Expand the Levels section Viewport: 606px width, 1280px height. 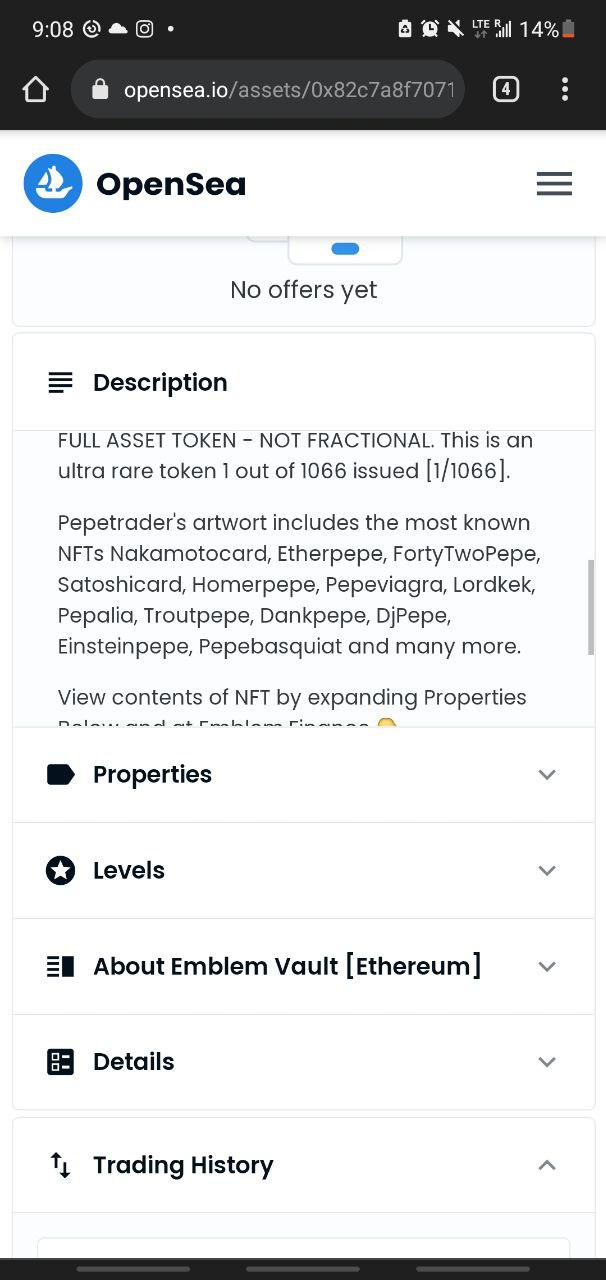click(x=303, y=871)
